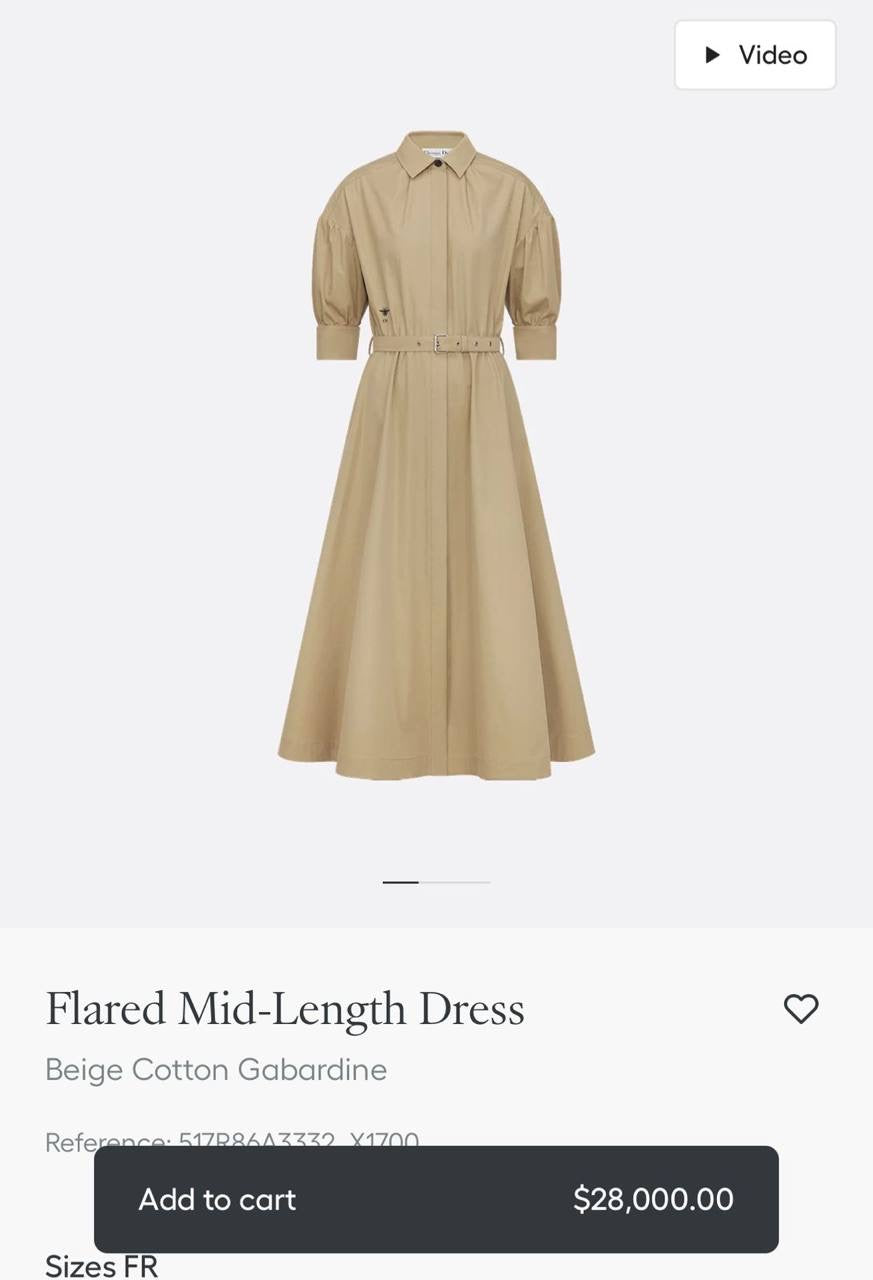The height and width of the screenshot is (1280, 873).
Task: Open the Flared Mid-Length Dress title
Action: (285, 1010)
